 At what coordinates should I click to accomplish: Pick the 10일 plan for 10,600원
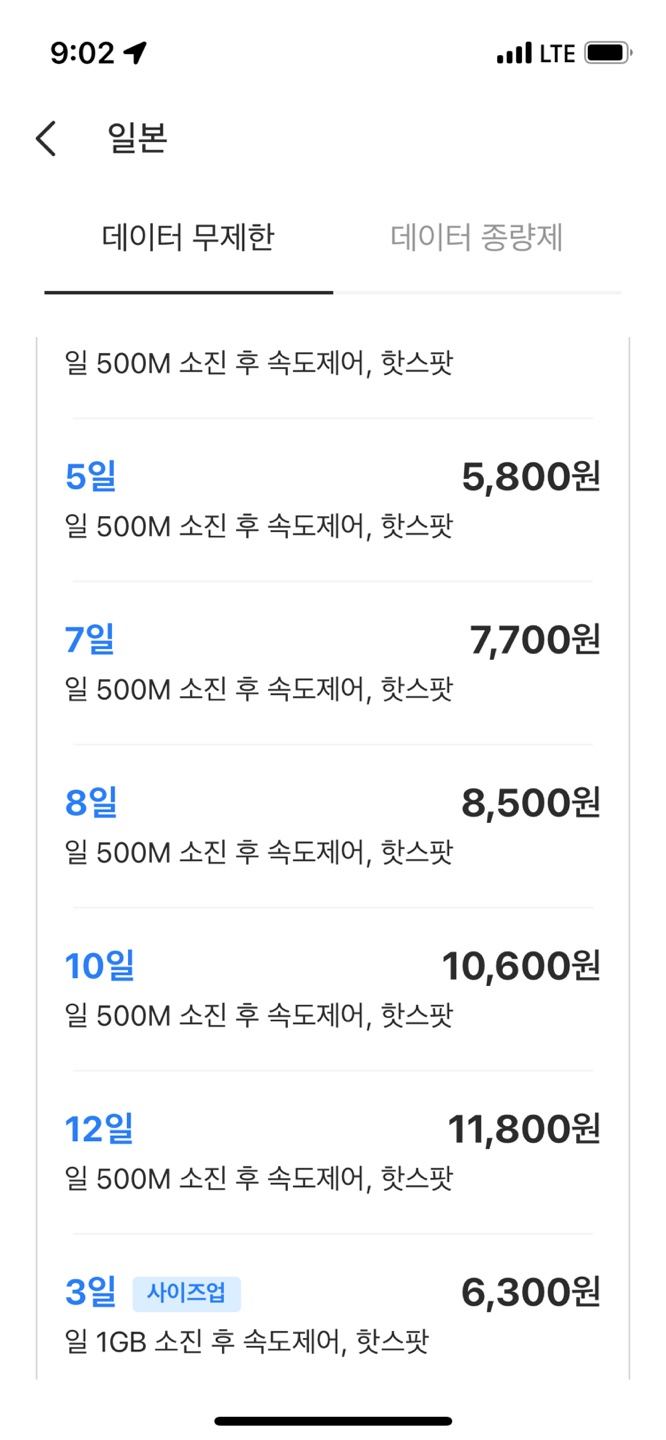[332, 989]
